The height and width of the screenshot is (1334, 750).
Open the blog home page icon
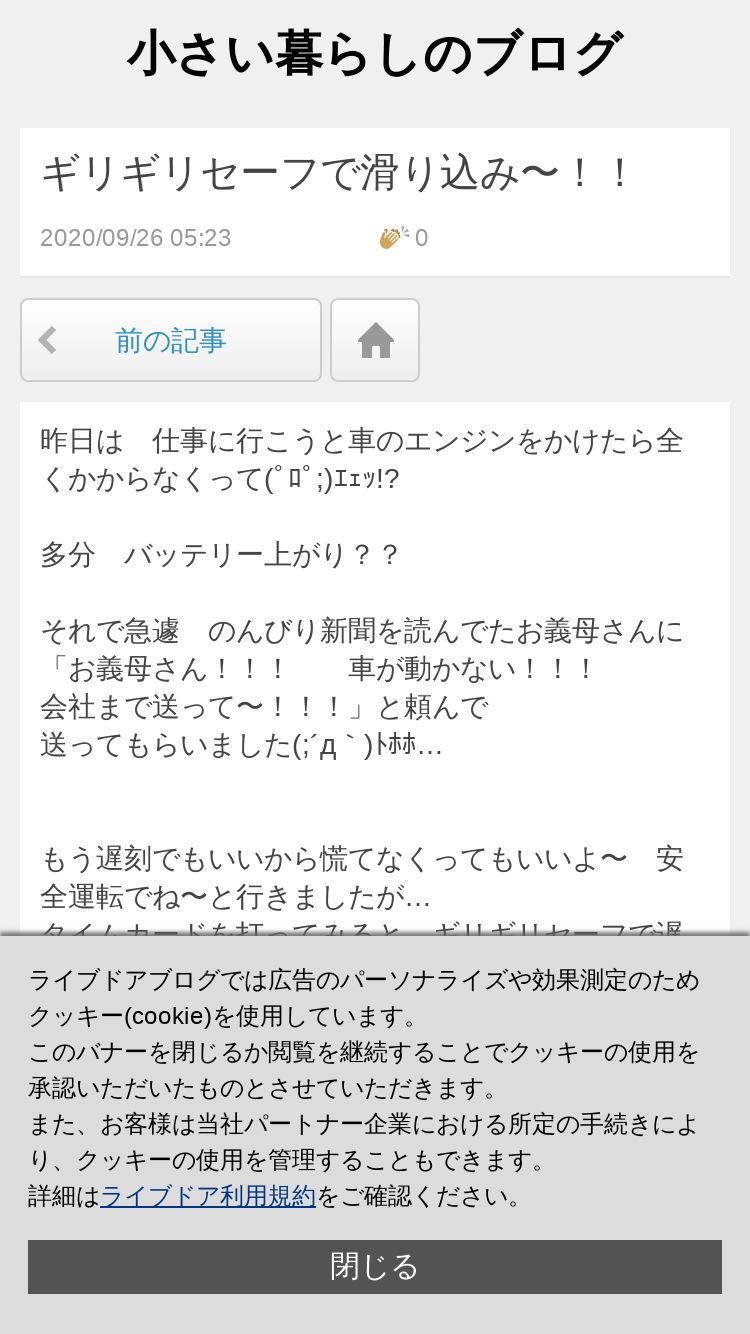coord(375,341)
